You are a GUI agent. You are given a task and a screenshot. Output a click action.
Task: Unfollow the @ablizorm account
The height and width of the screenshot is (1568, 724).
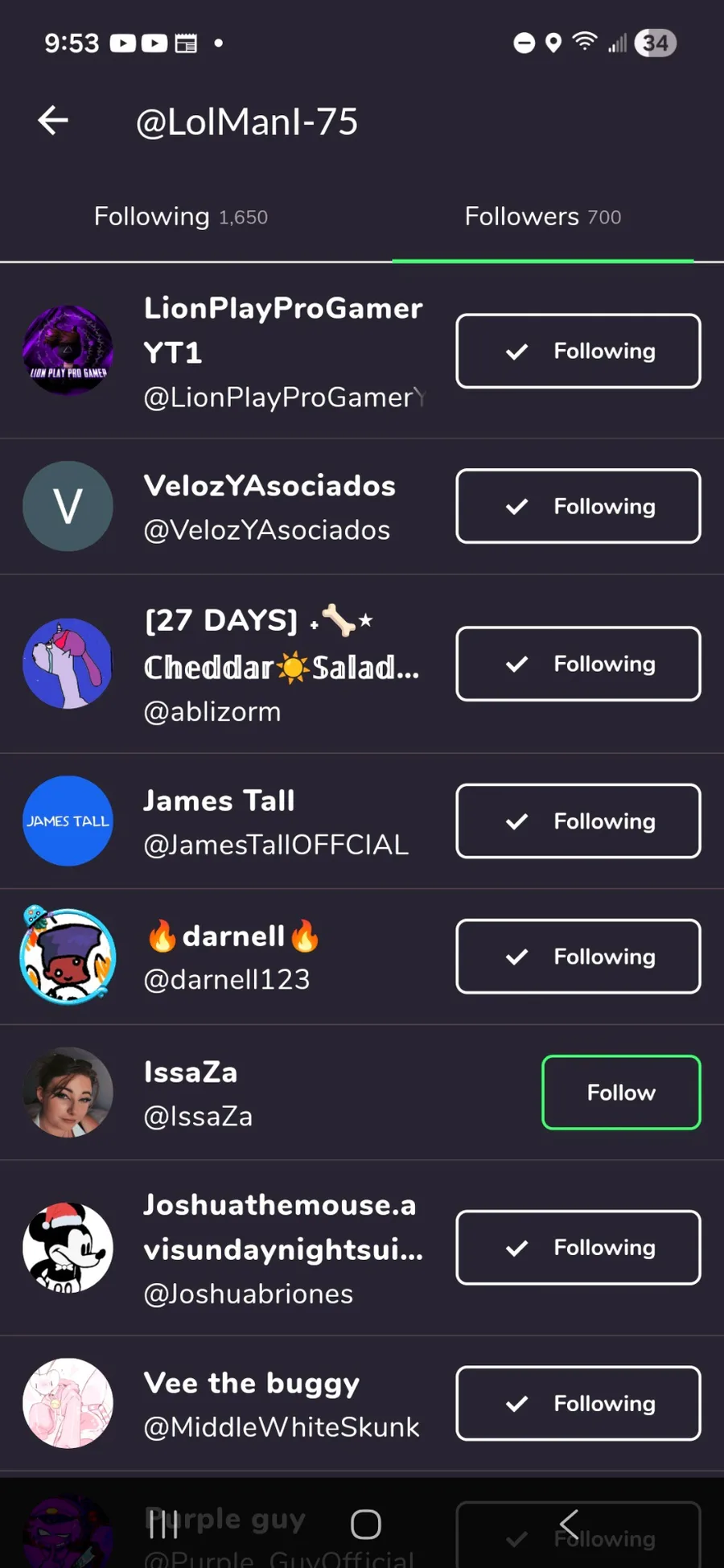578,665
